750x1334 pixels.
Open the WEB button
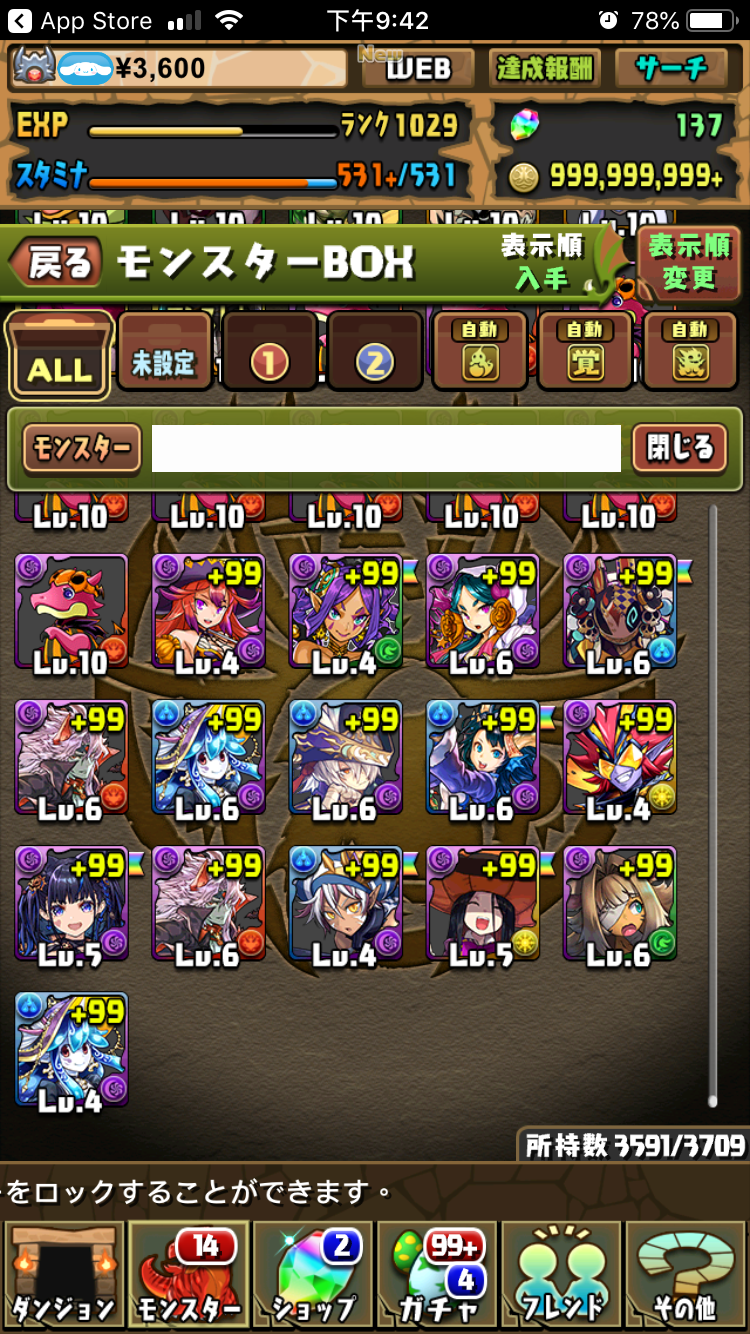[x=418, y=68]
